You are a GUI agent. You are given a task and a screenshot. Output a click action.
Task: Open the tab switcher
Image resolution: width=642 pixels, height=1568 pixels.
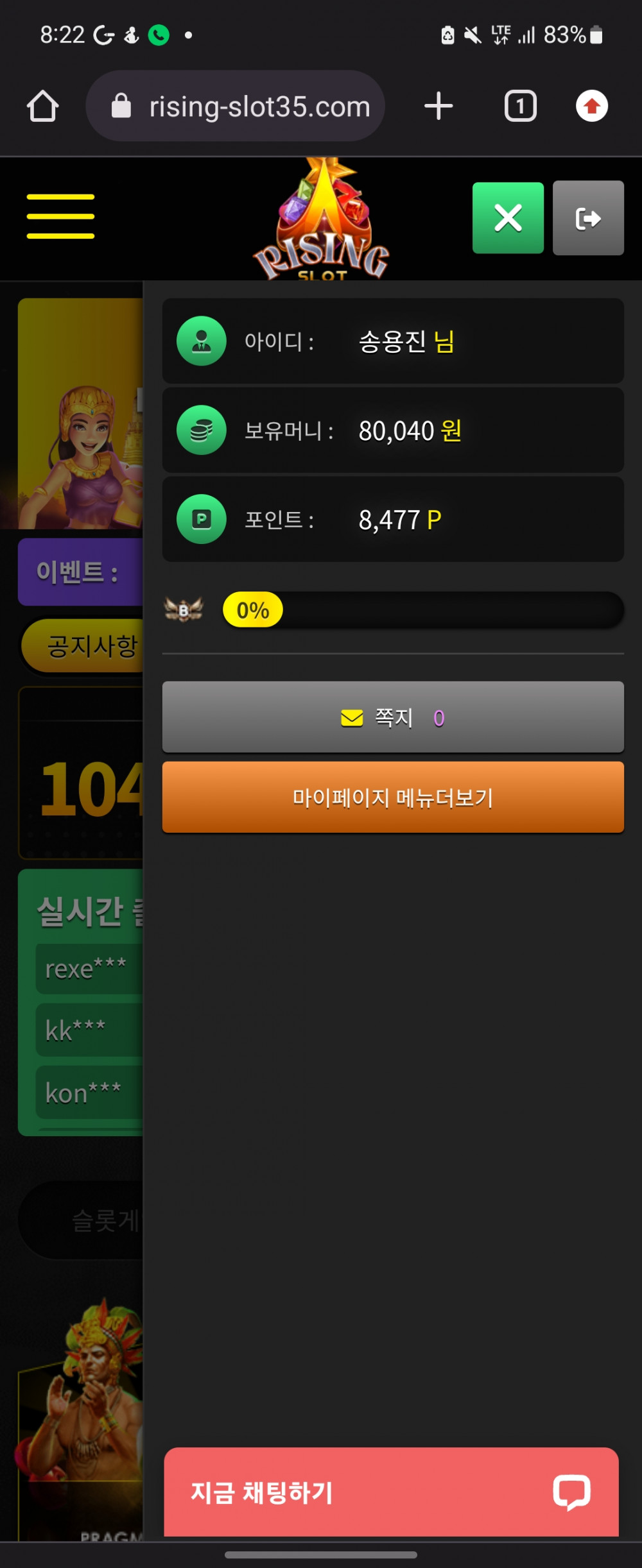(x=520, y=106)
